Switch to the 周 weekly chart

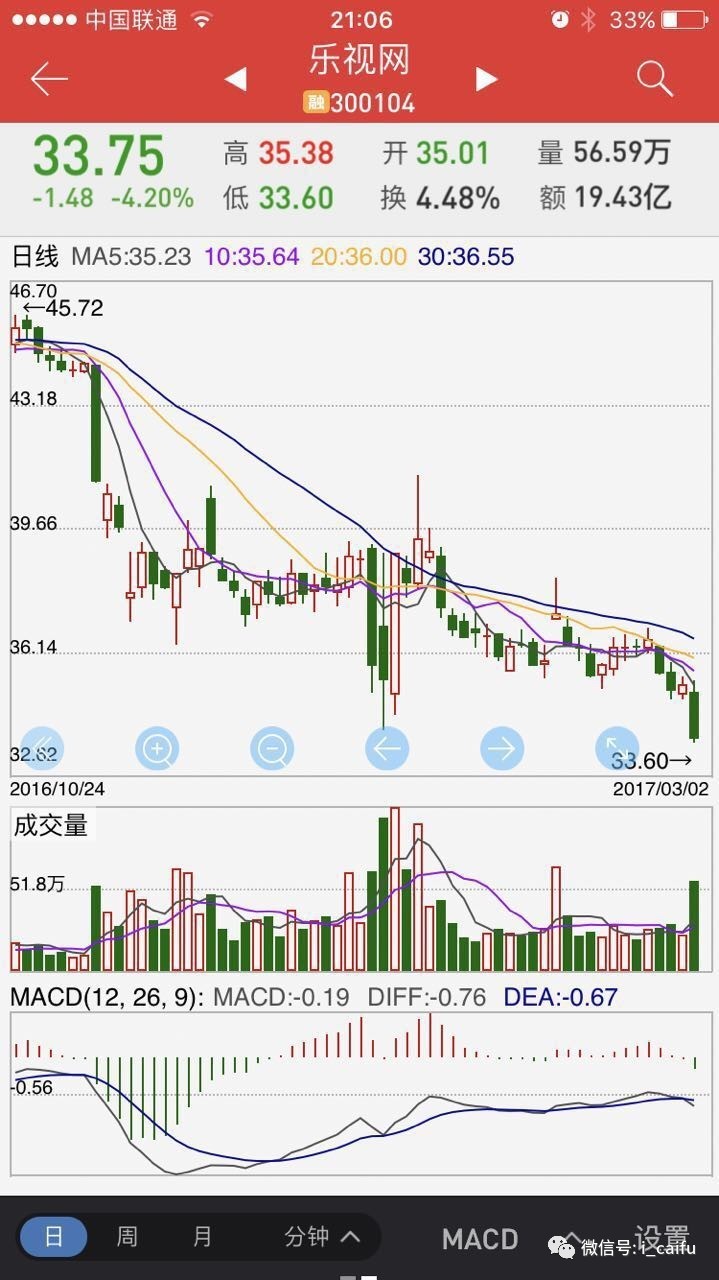tap(127, 1237)
